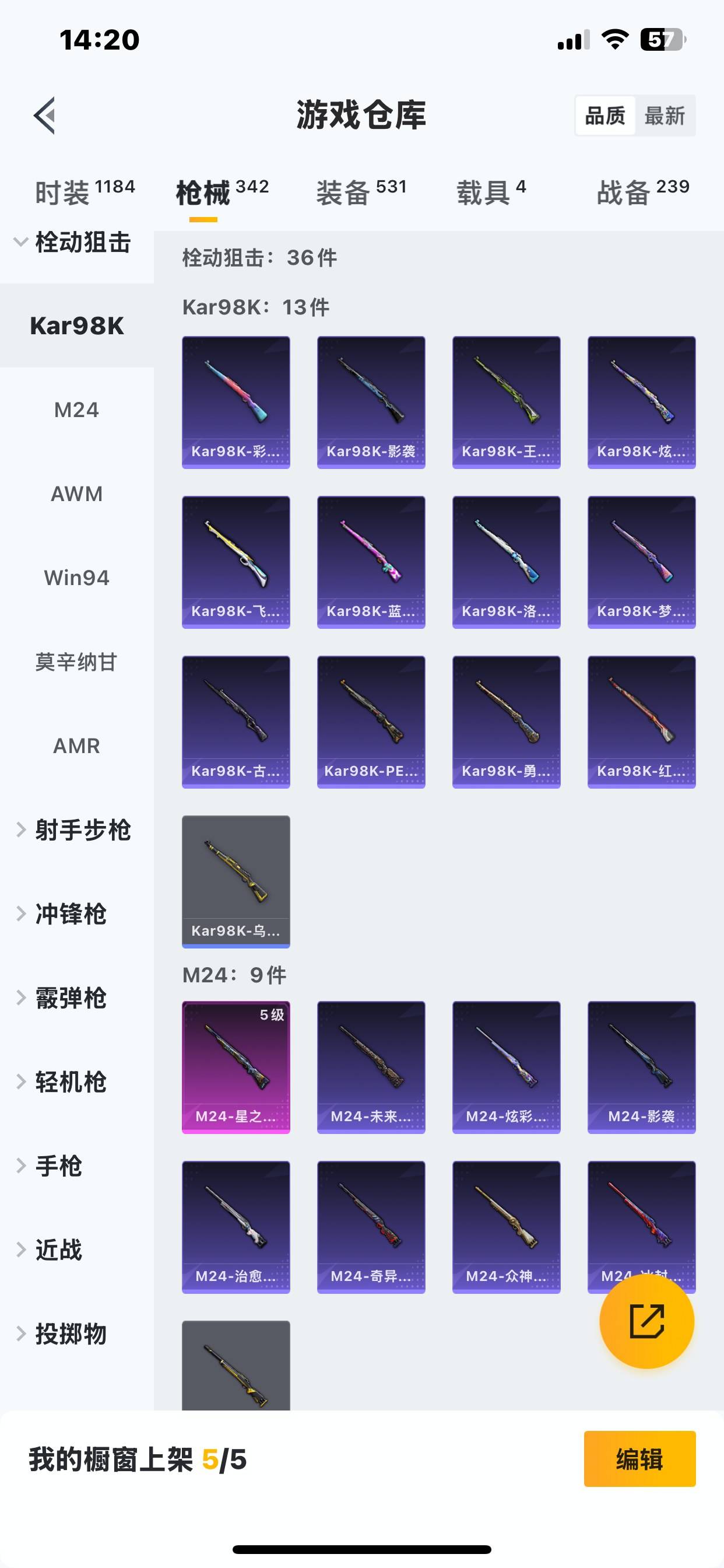Switch to the 载具 tab
The image size is (724, 1568).
click(491, 192)
